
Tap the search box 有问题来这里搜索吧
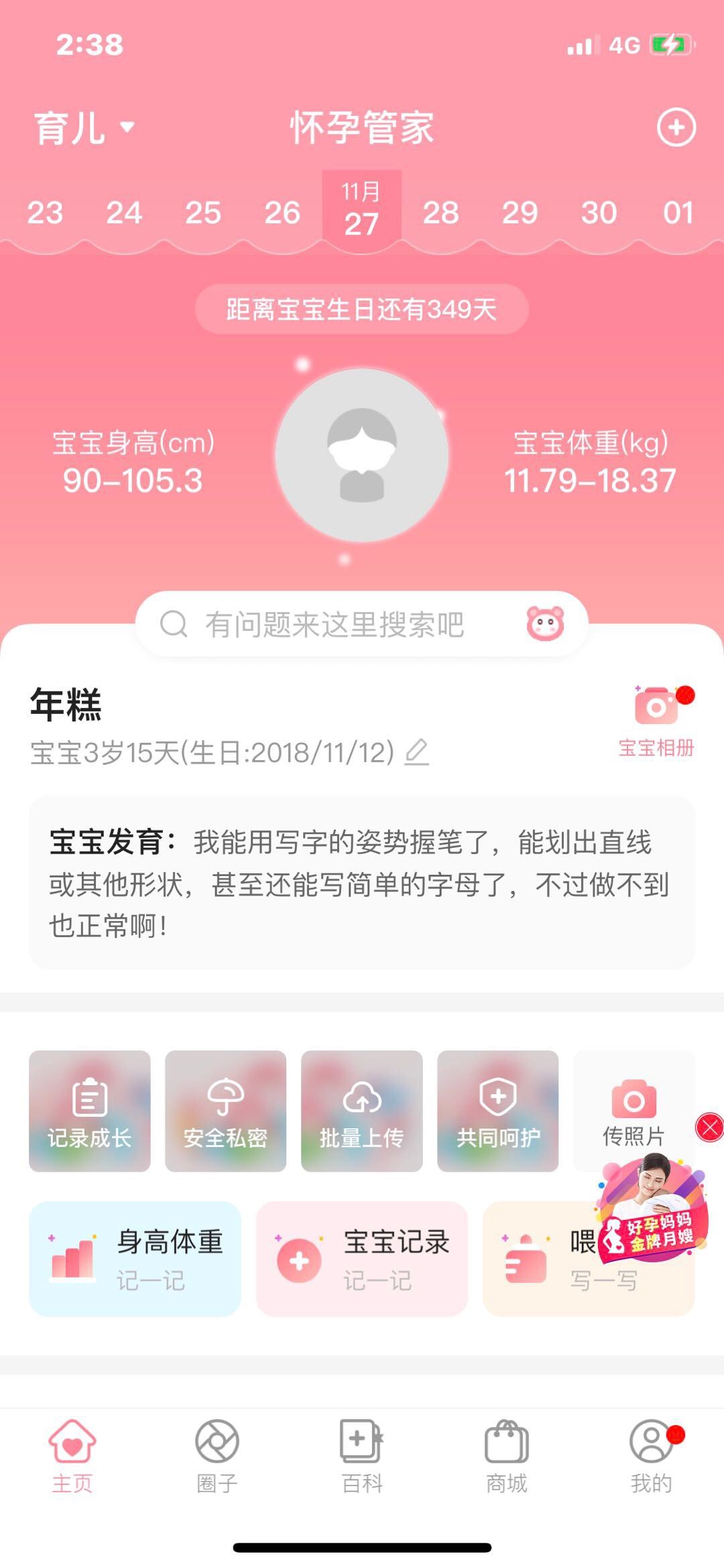coord(335,624)
